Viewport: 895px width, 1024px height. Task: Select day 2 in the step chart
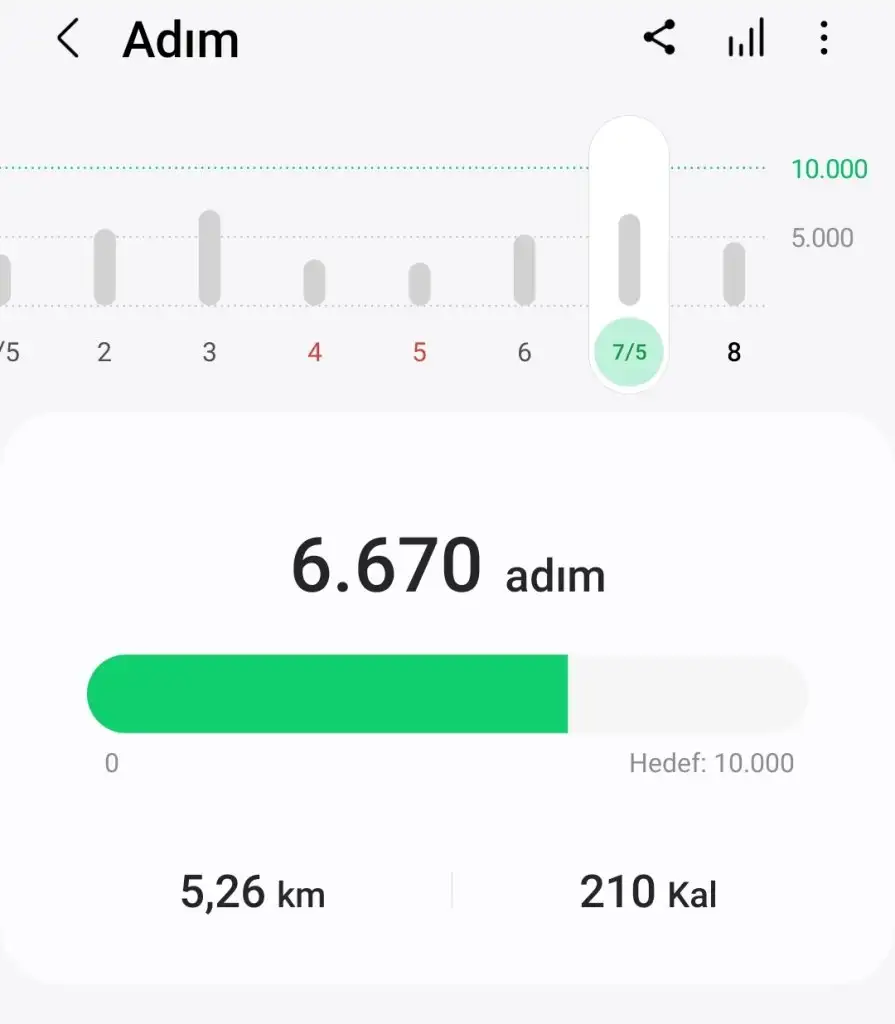[x=105, y=268]
